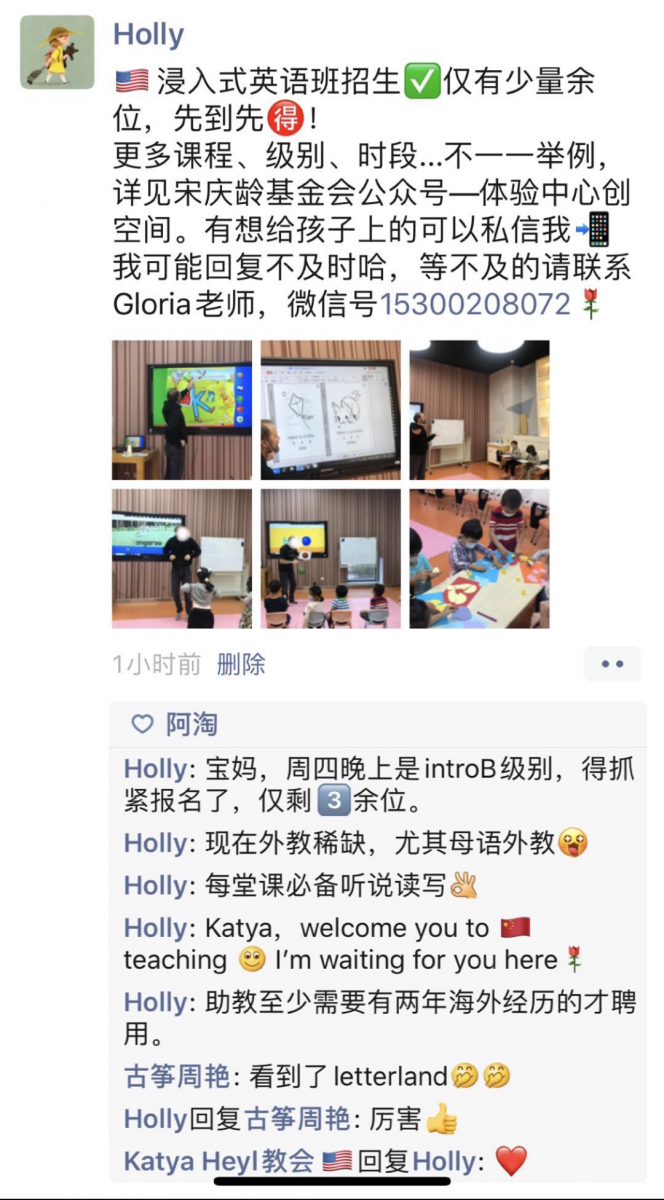Reply to the comment 现在外教稀缺
The image size is (664, 1200).
point(380,843)
